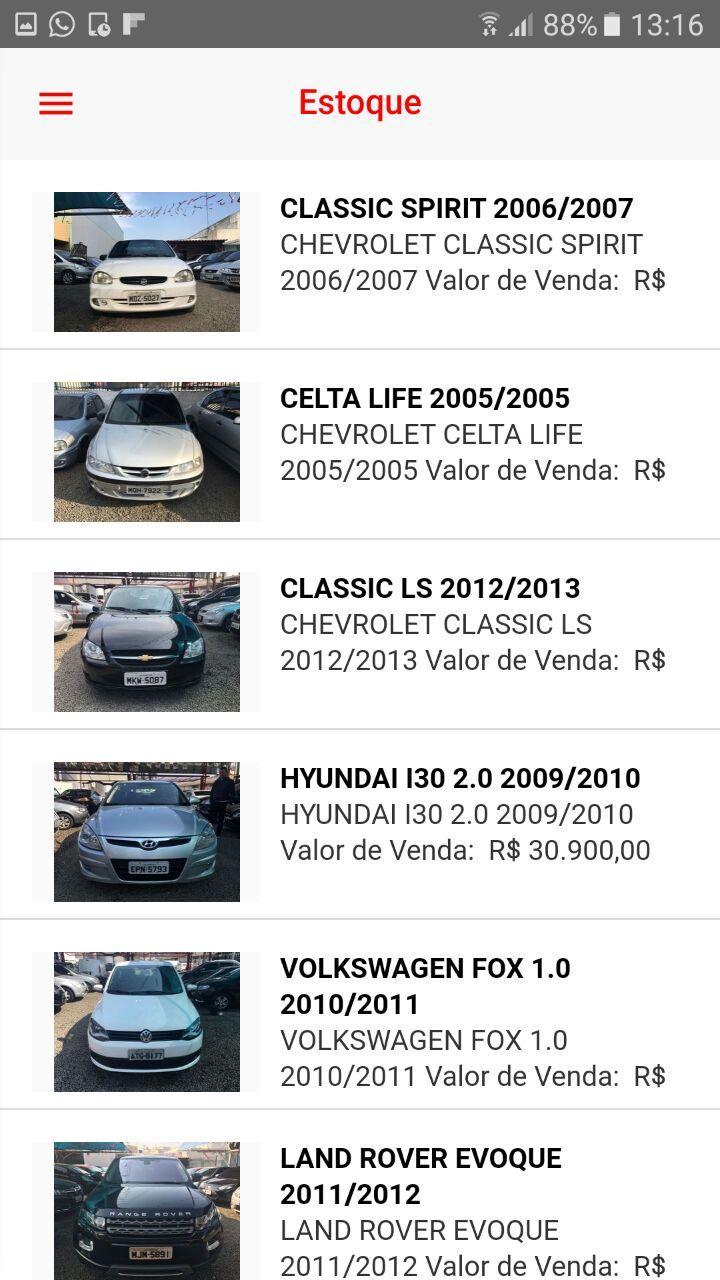Image resolution: width=720 pixels, height=1280 pixels.
Task: Tap the Estoque page title
Action: tap(359, 102)
